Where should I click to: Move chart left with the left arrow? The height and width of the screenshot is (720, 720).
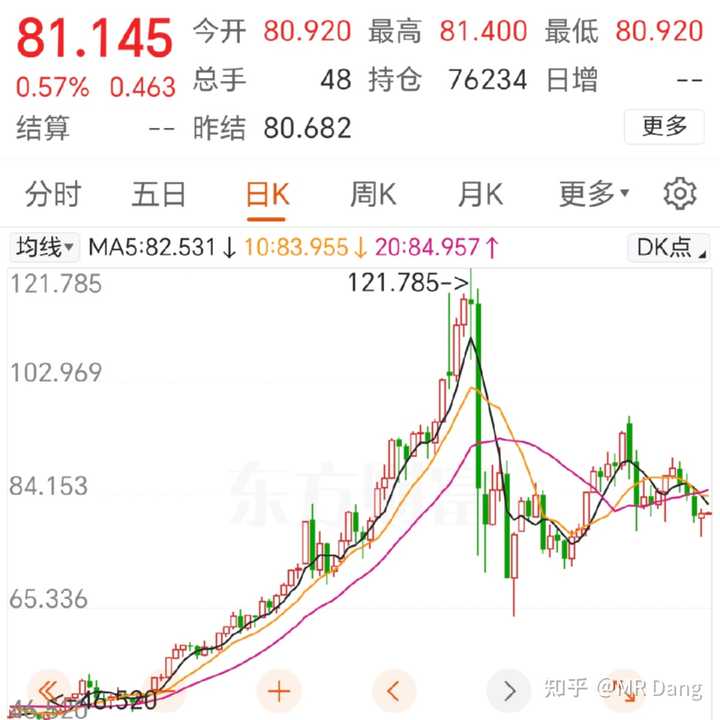(394, 690)
